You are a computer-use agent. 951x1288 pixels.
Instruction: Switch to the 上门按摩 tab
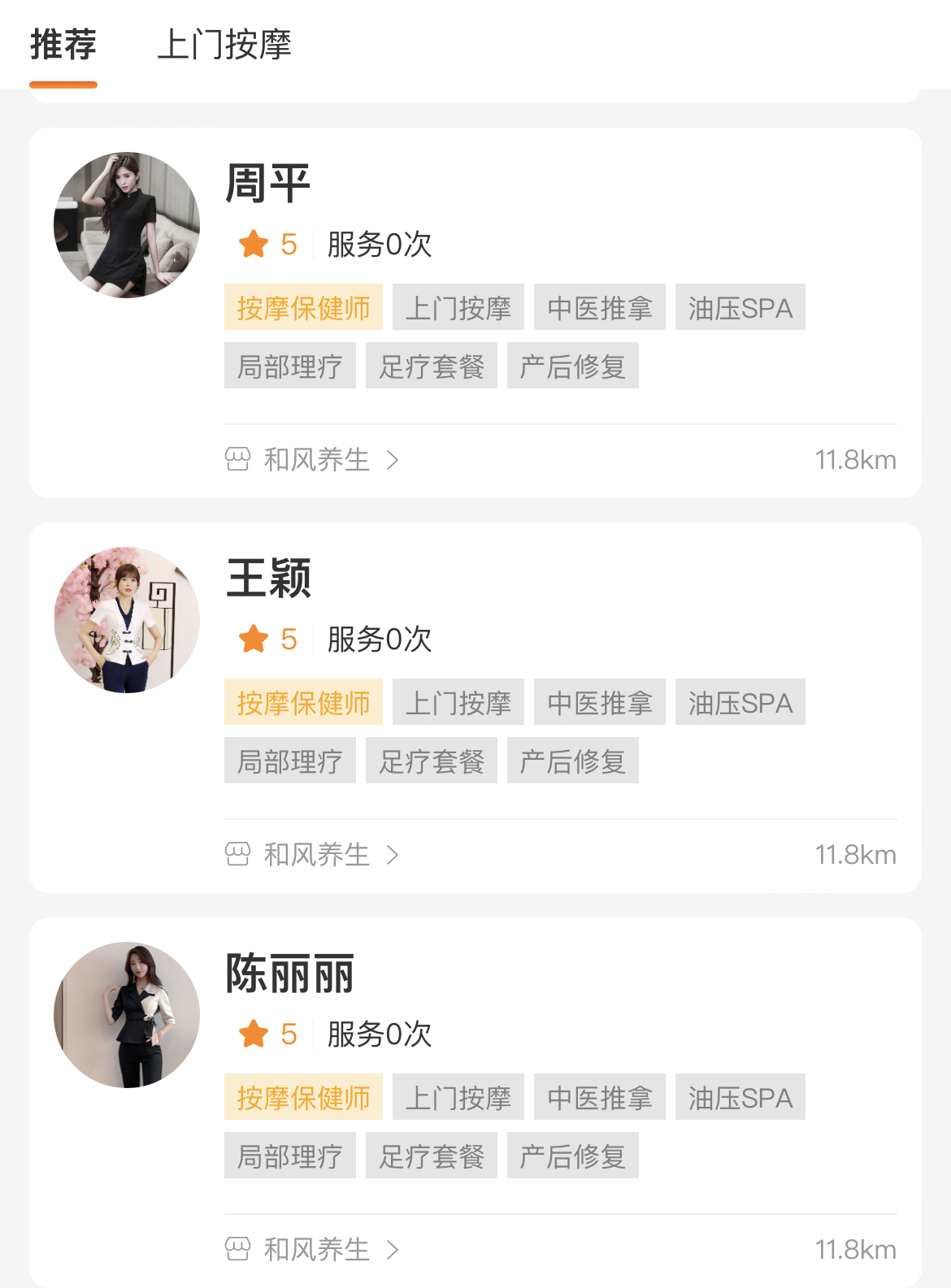pyautogui.click(x=224, y=44)
